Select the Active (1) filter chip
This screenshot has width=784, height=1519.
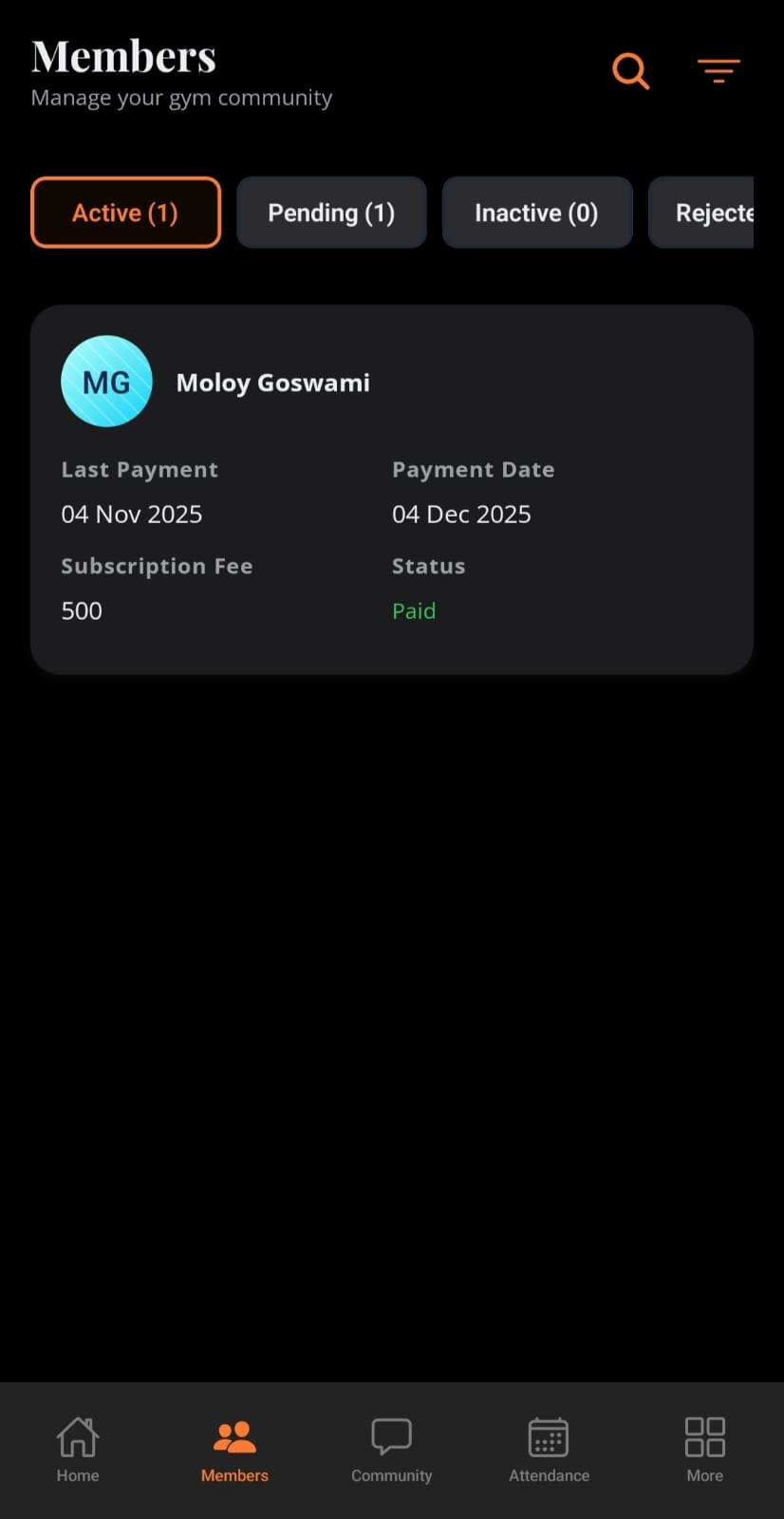click(x=125, y=212)
